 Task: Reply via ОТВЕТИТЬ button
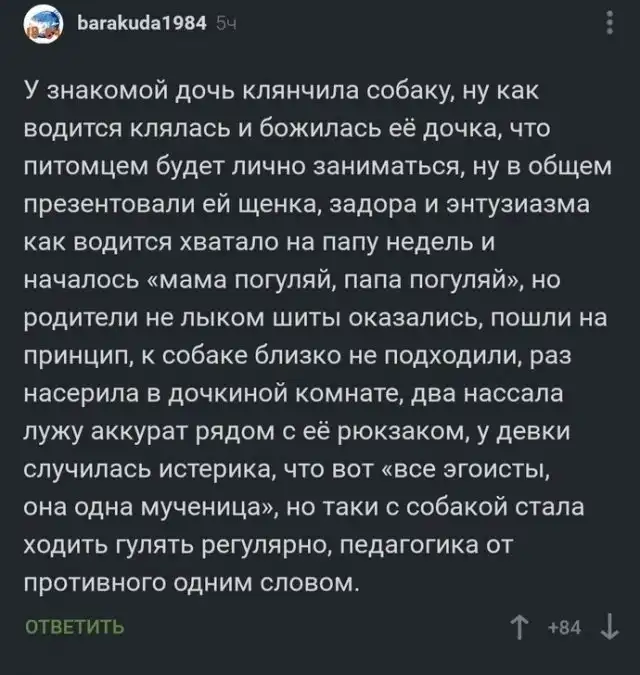(x=74, y=627)
